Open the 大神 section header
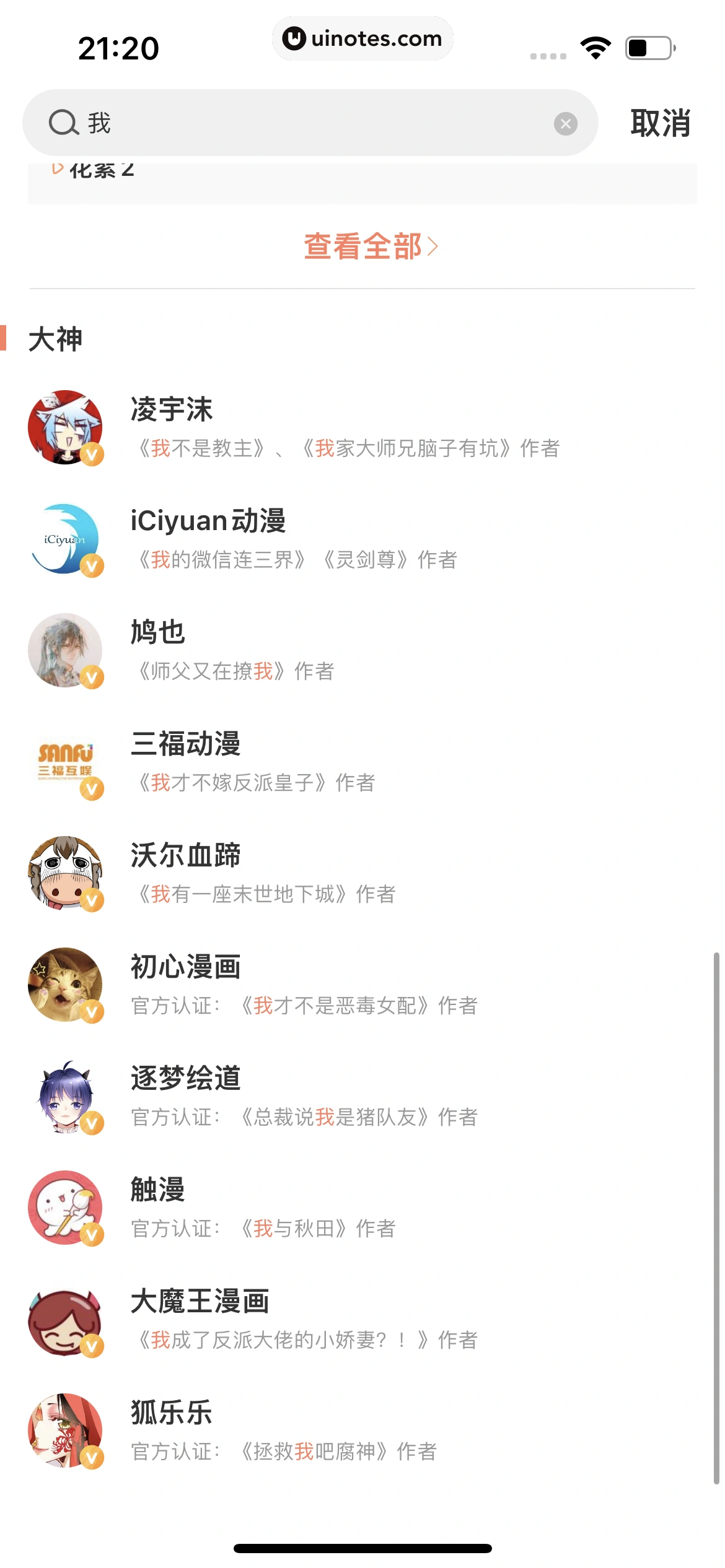Viewport: 725px width, 1568px height. 56,339
